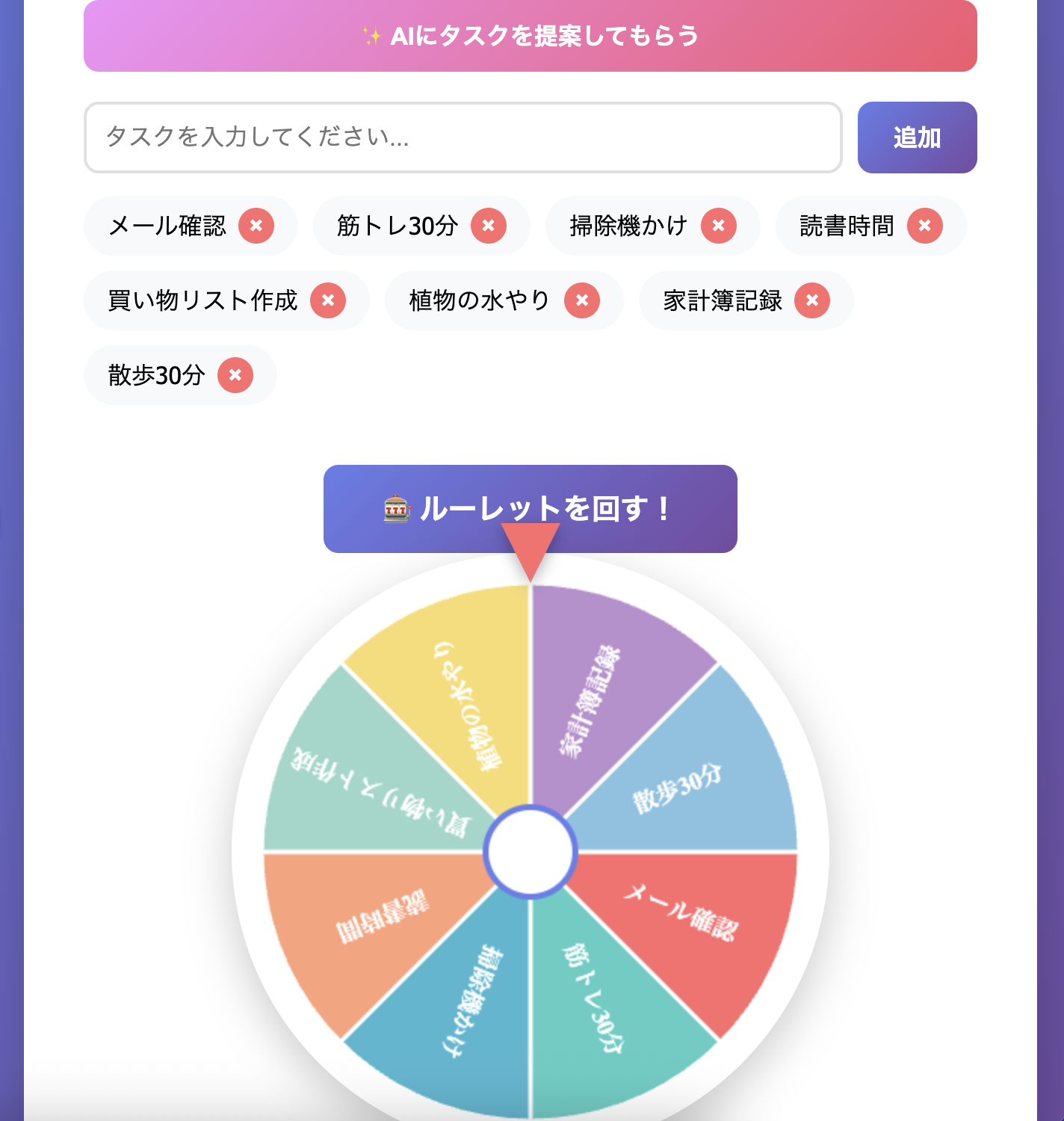The image size is (1064, 1121).
Task: Delete the 筋トレ30分 task
Action: 489,226
